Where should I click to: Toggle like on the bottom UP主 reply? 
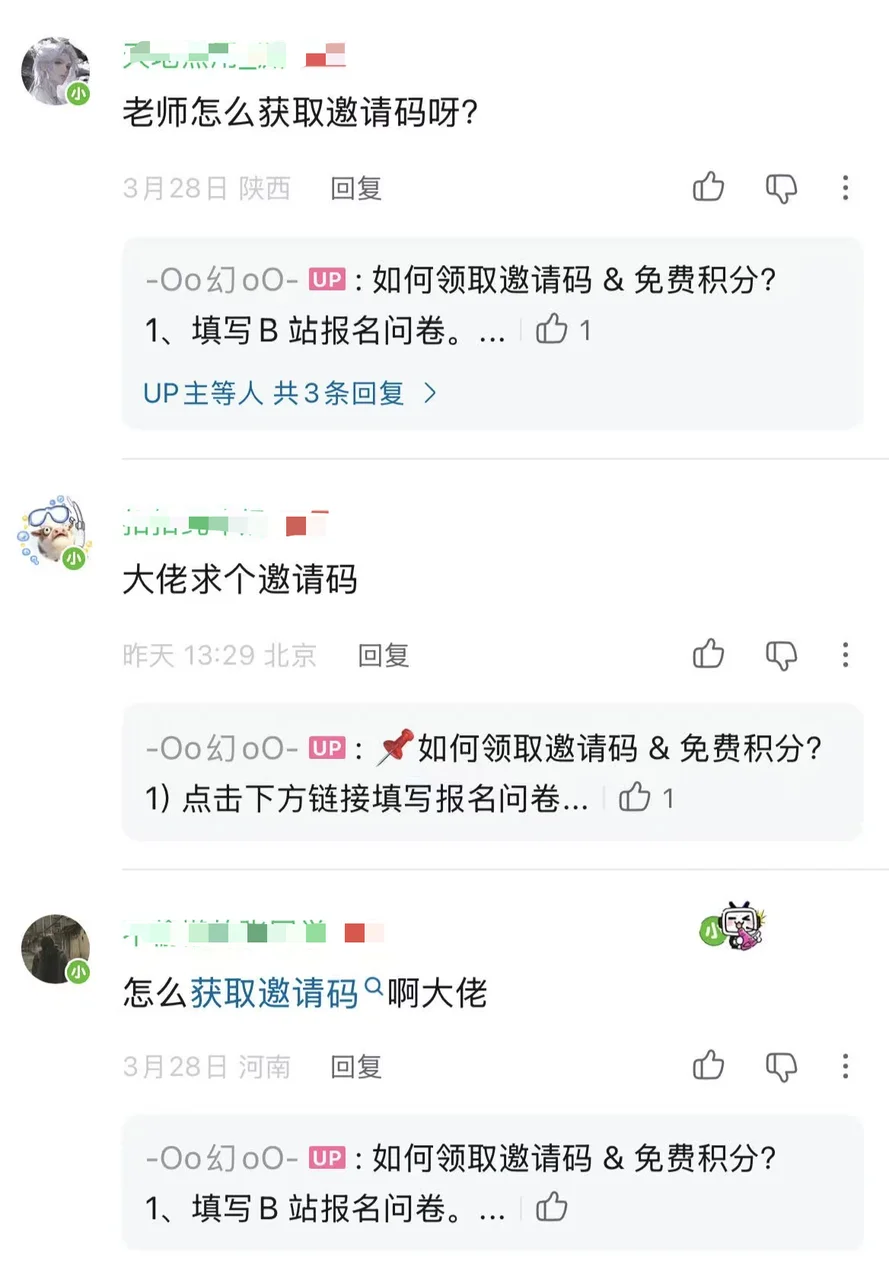coord(552,1208)
